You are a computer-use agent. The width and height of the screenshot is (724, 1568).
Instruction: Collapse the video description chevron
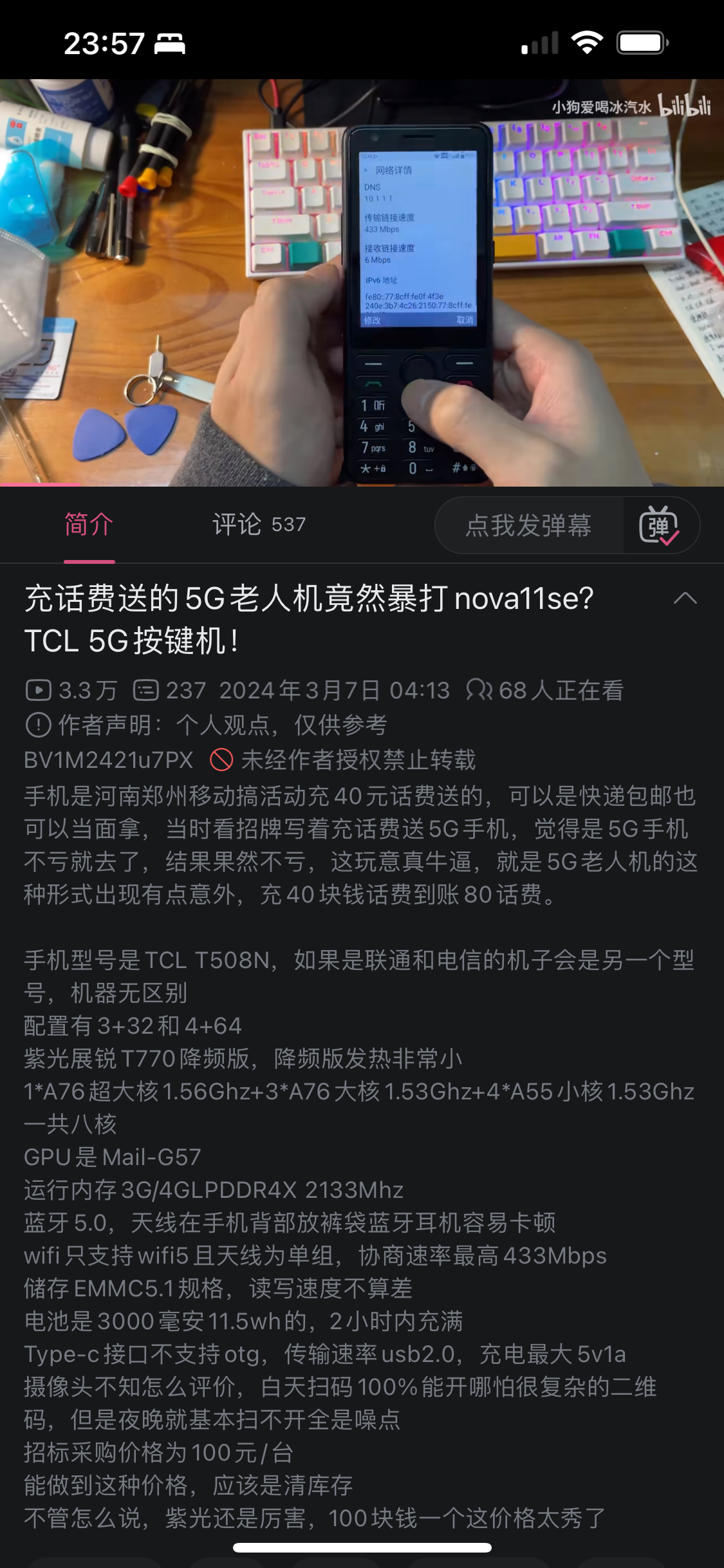(685, 599)
